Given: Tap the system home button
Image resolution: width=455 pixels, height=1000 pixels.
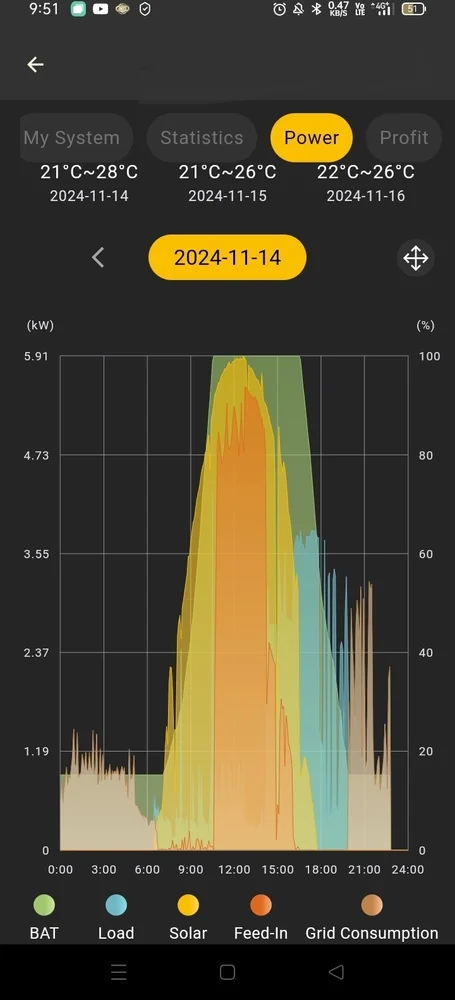Looking at the screenshot, I should 227,972.
